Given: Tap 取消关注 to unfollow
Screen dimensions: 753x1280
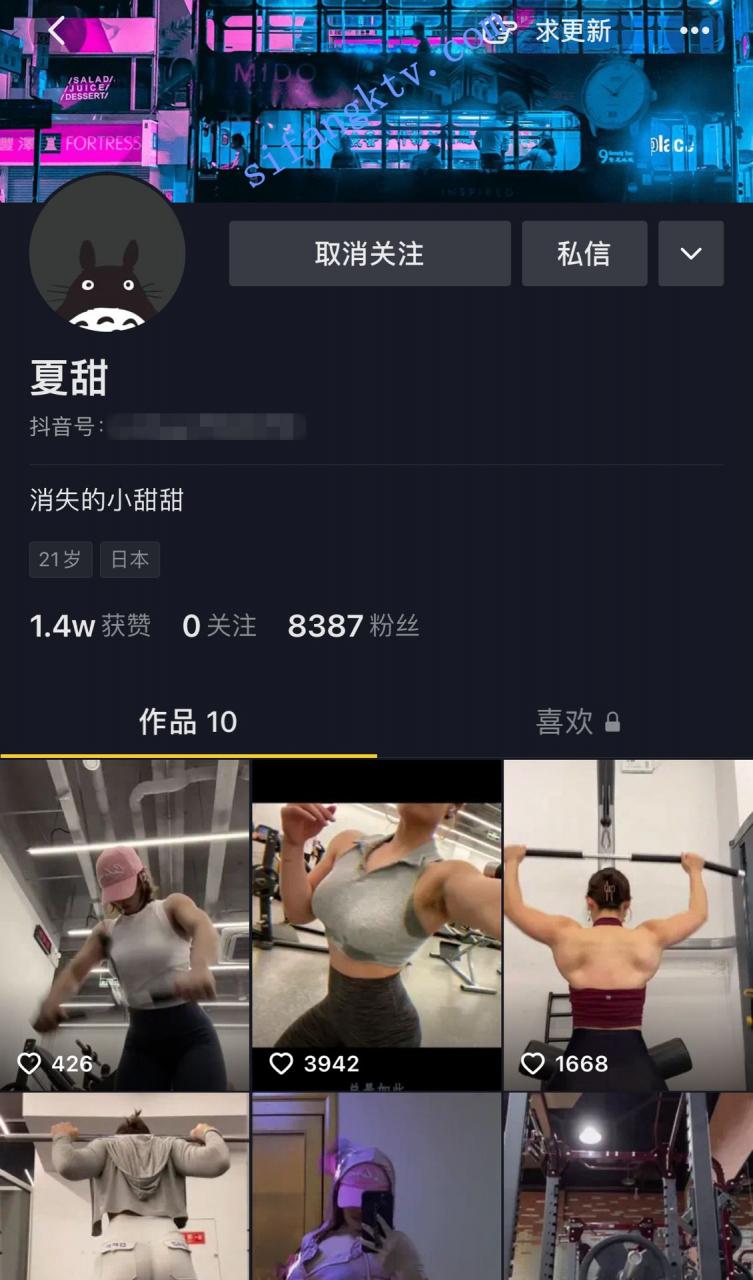Looking at the screenshot, I should tap(369, 254).
